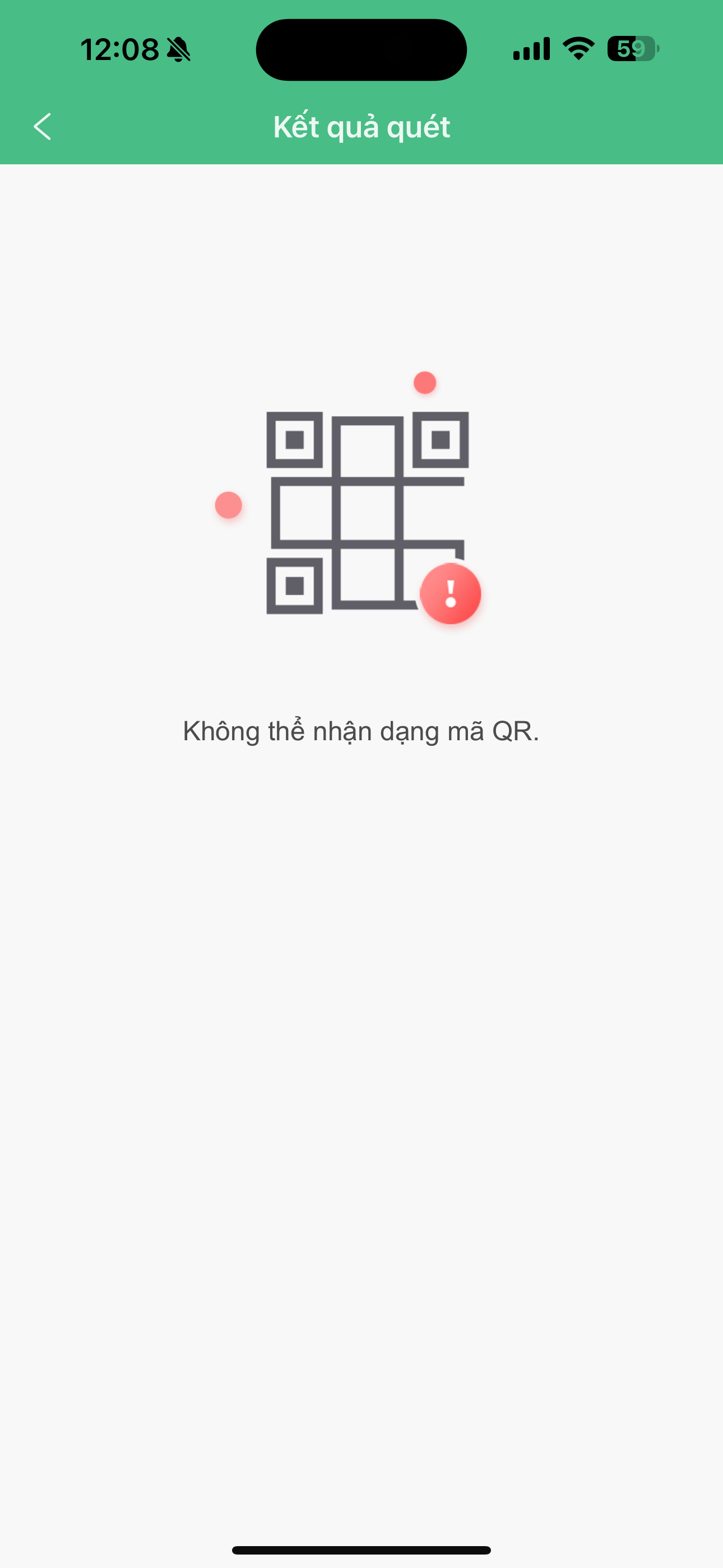Go back from the Kết quả quét screen
Screen dimensions: 723x1568
click(x=42, y=127)
